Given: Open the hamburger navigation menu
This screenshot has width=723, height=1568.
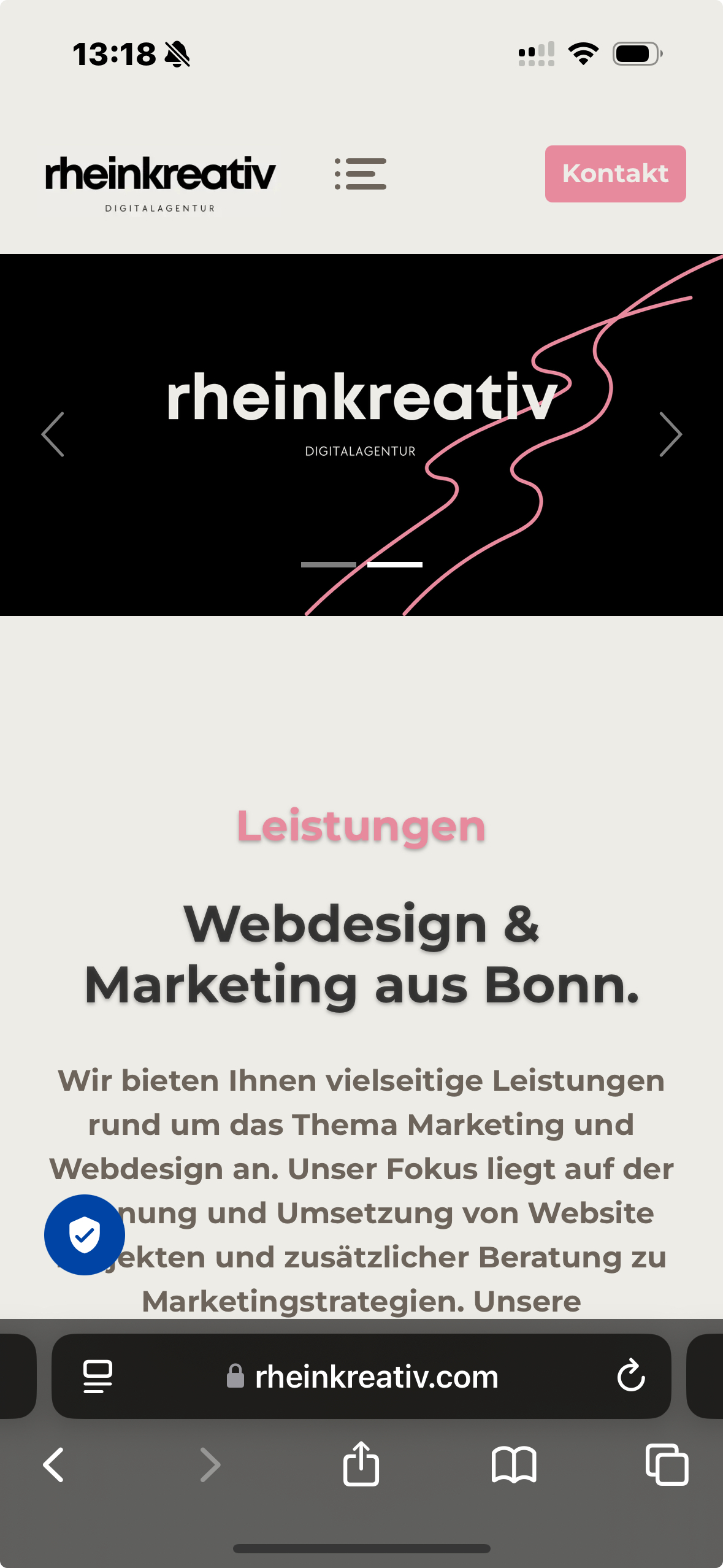Looking at the screenshot, I should coord(361,174).
